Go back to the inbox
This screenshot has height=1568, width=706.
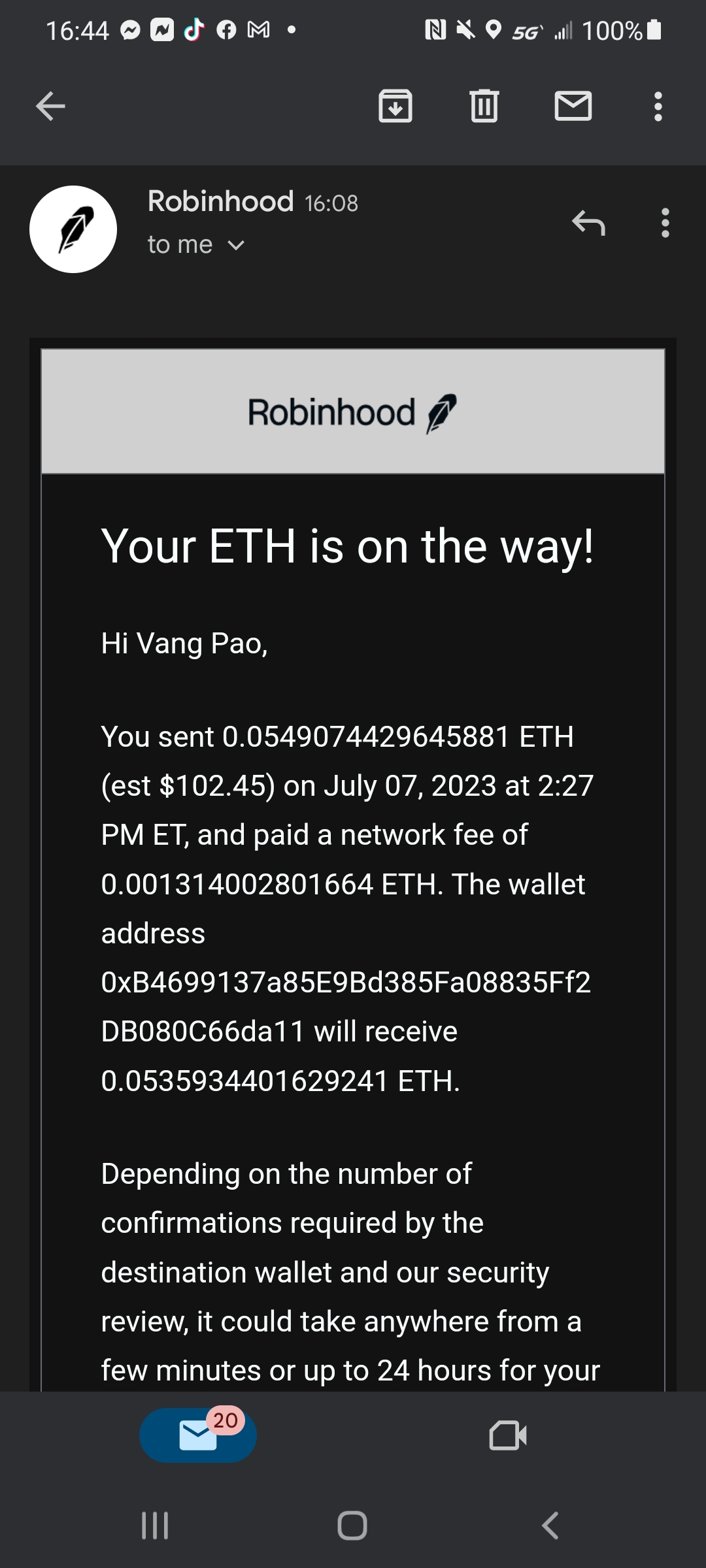pos(50,106)
